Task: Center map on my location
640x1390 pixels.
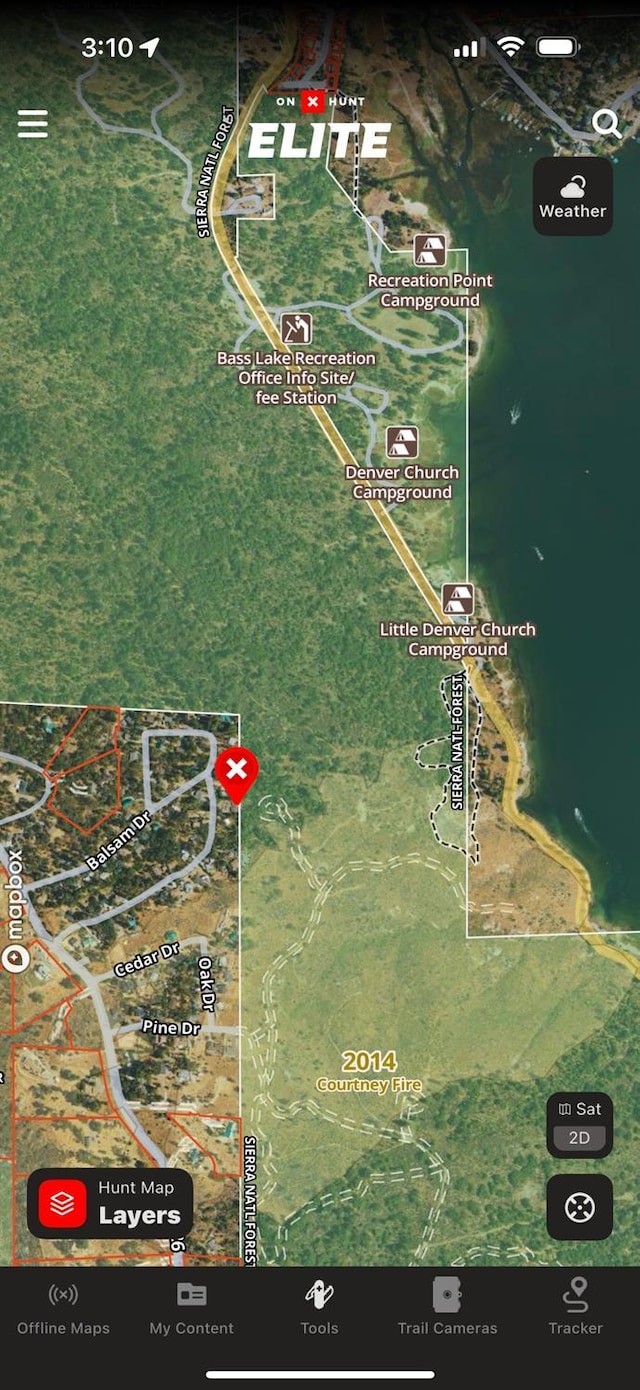Action: tap(580, 1207)
